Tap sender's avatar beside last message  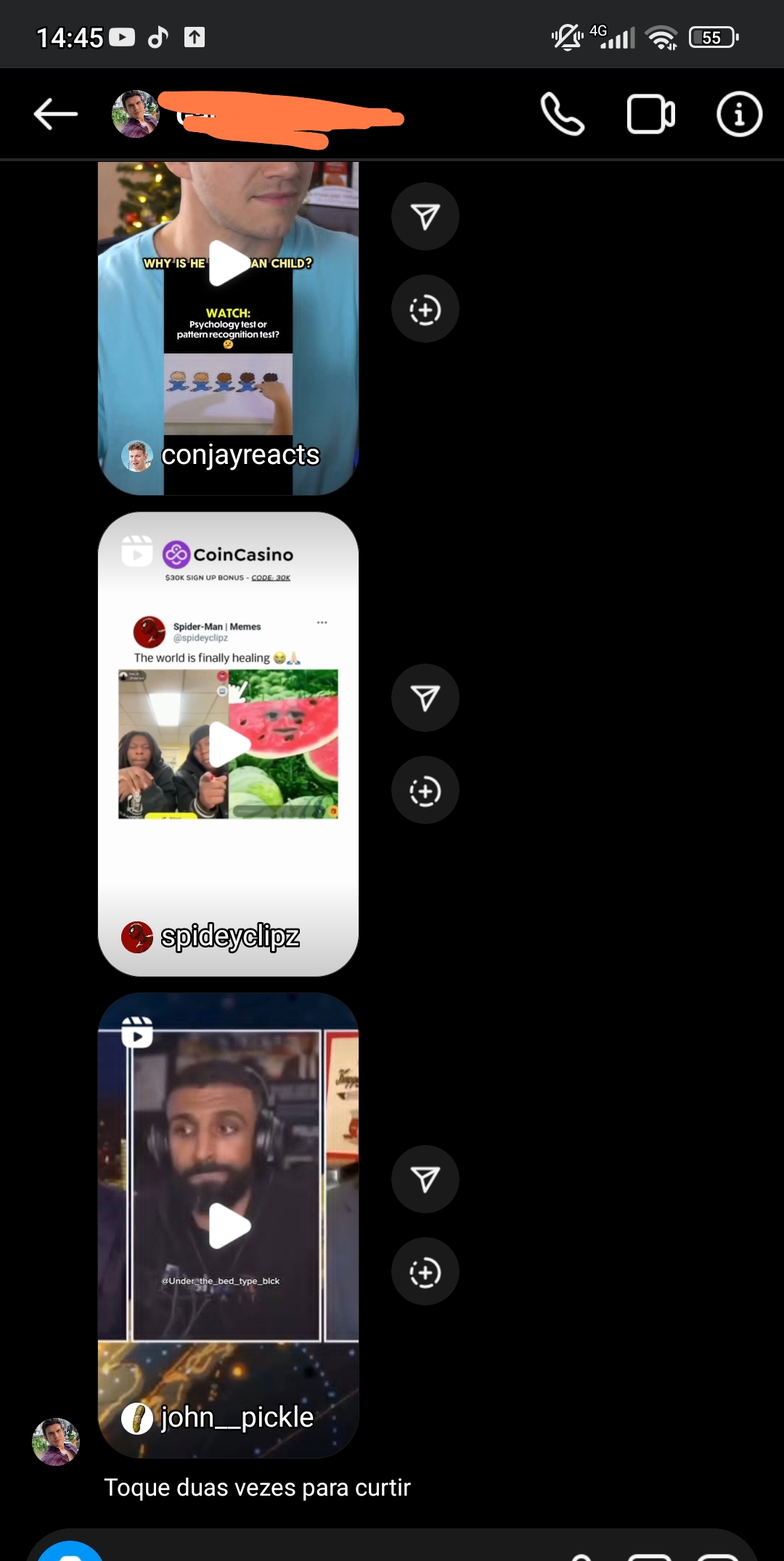pos(56,1441)
